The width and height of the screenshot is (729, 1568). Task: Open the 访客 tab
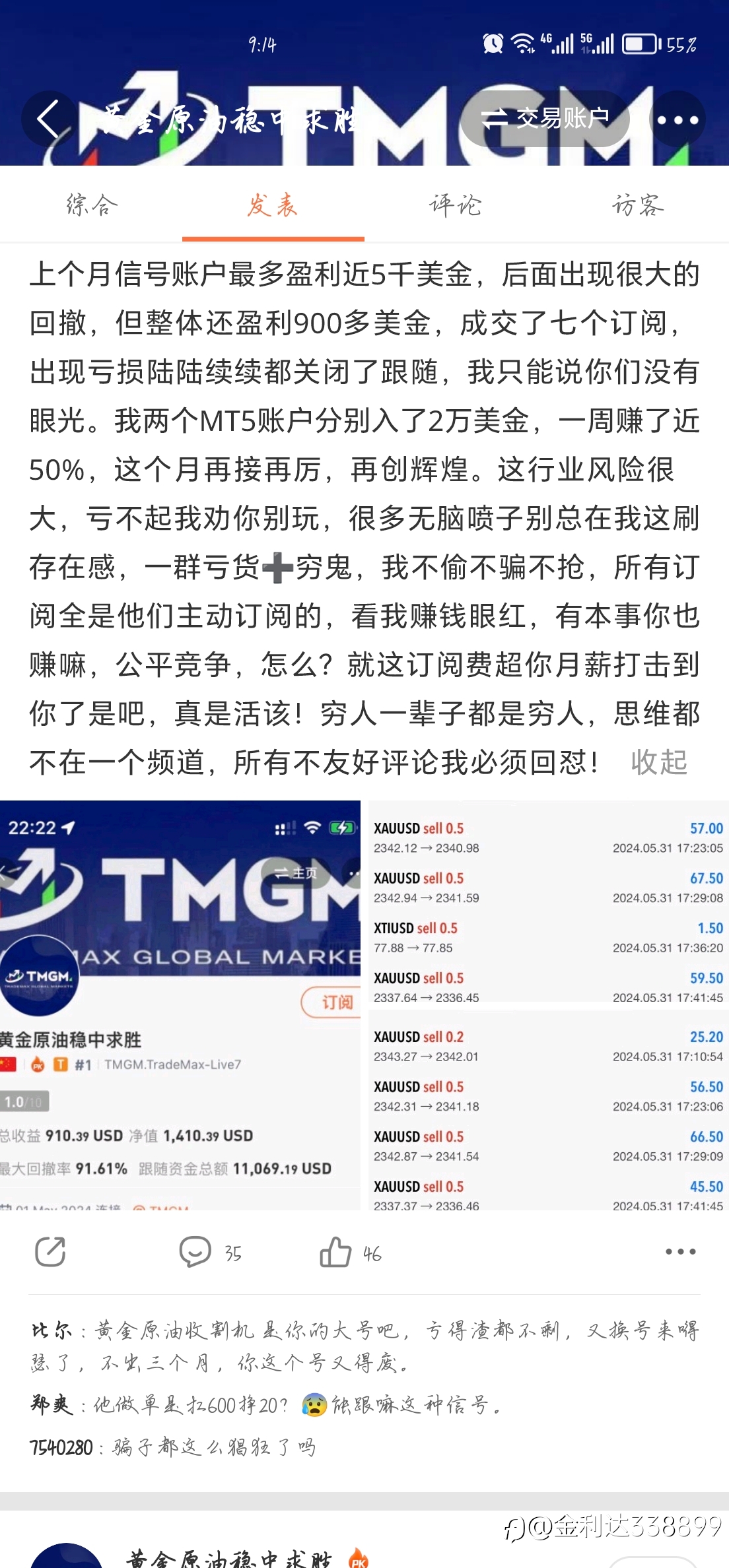pyautogui.click(x=637, y=205)
